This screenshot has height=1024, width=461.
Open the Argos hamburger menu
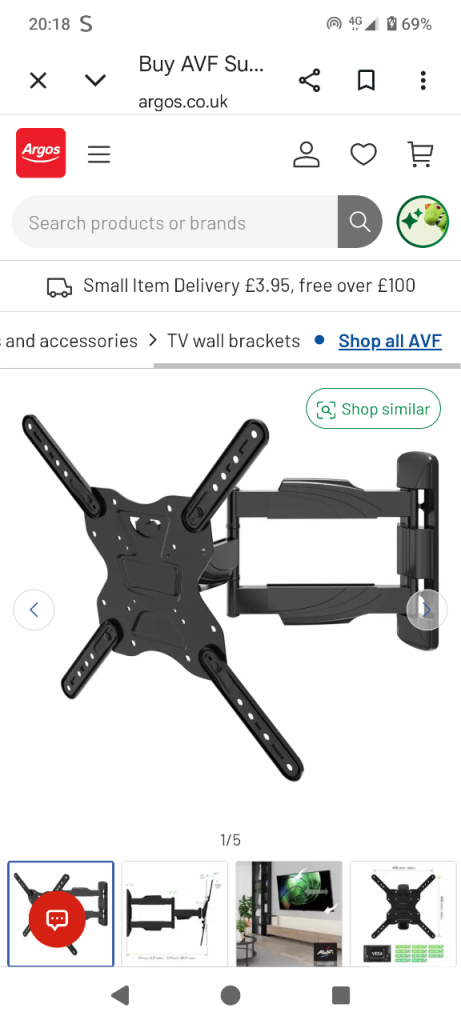pos(99,154)
